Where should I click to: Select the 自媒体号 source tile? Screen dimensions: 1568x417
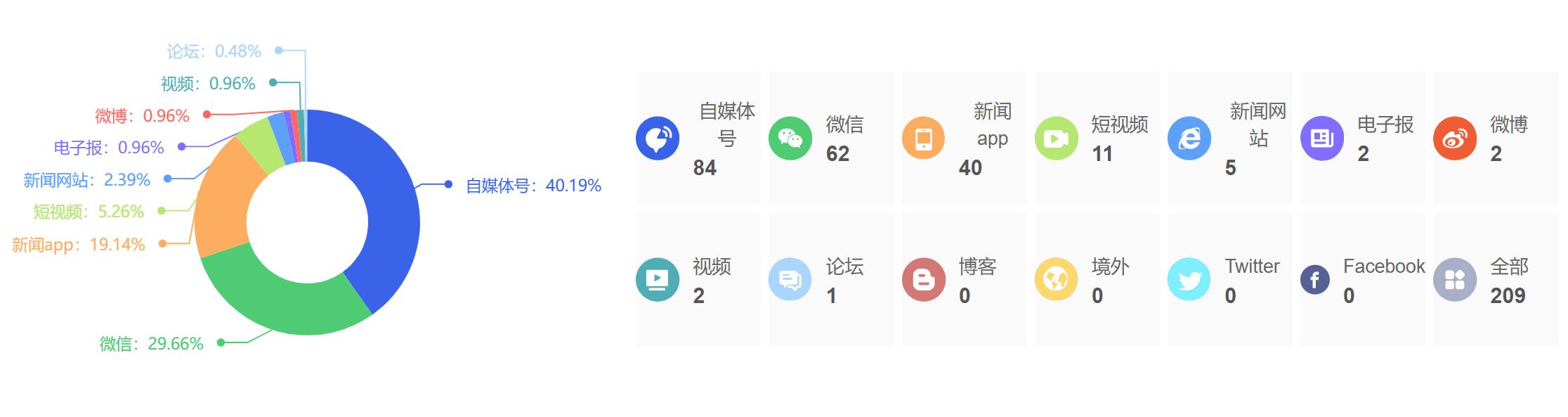(x=698, y=139)
